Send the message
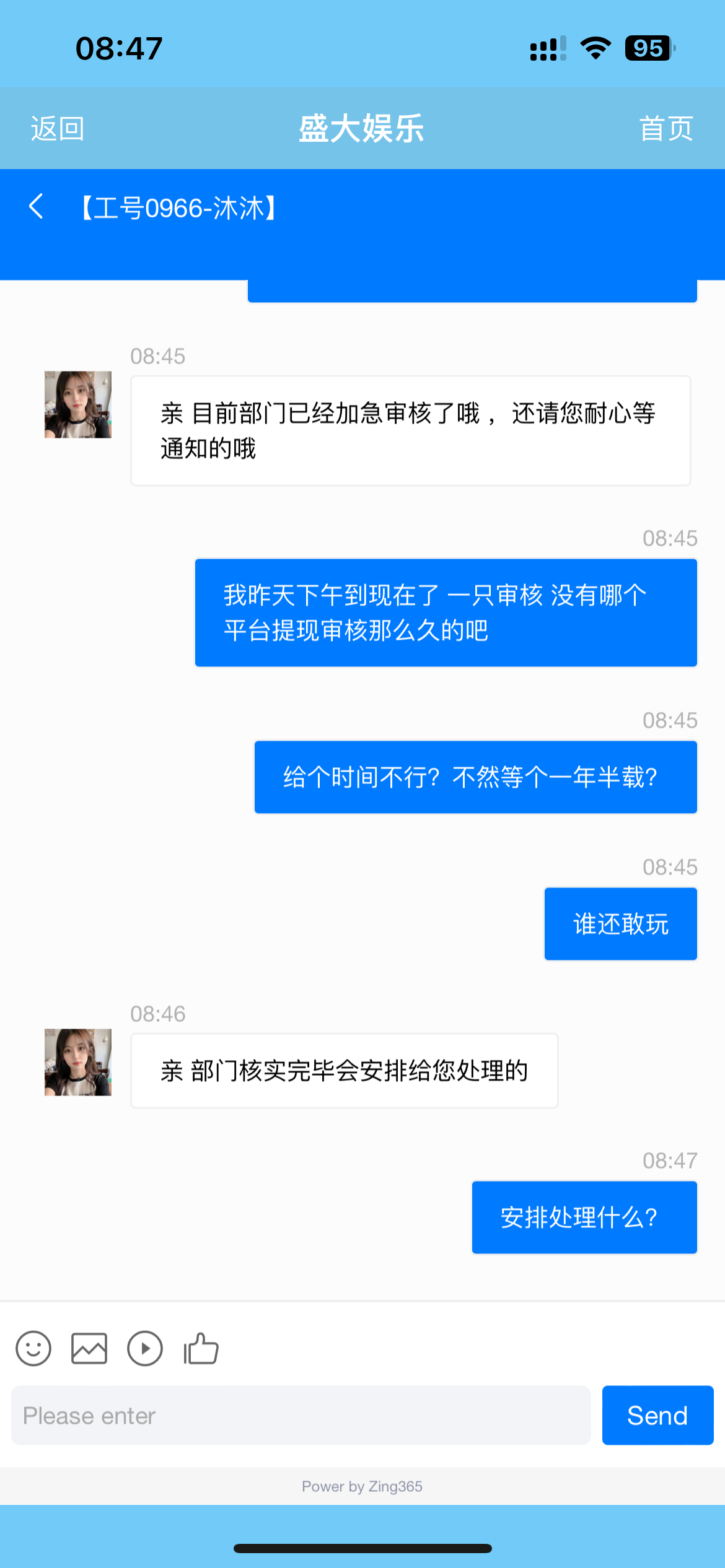725x1568 pixels. pos(657,1416)
